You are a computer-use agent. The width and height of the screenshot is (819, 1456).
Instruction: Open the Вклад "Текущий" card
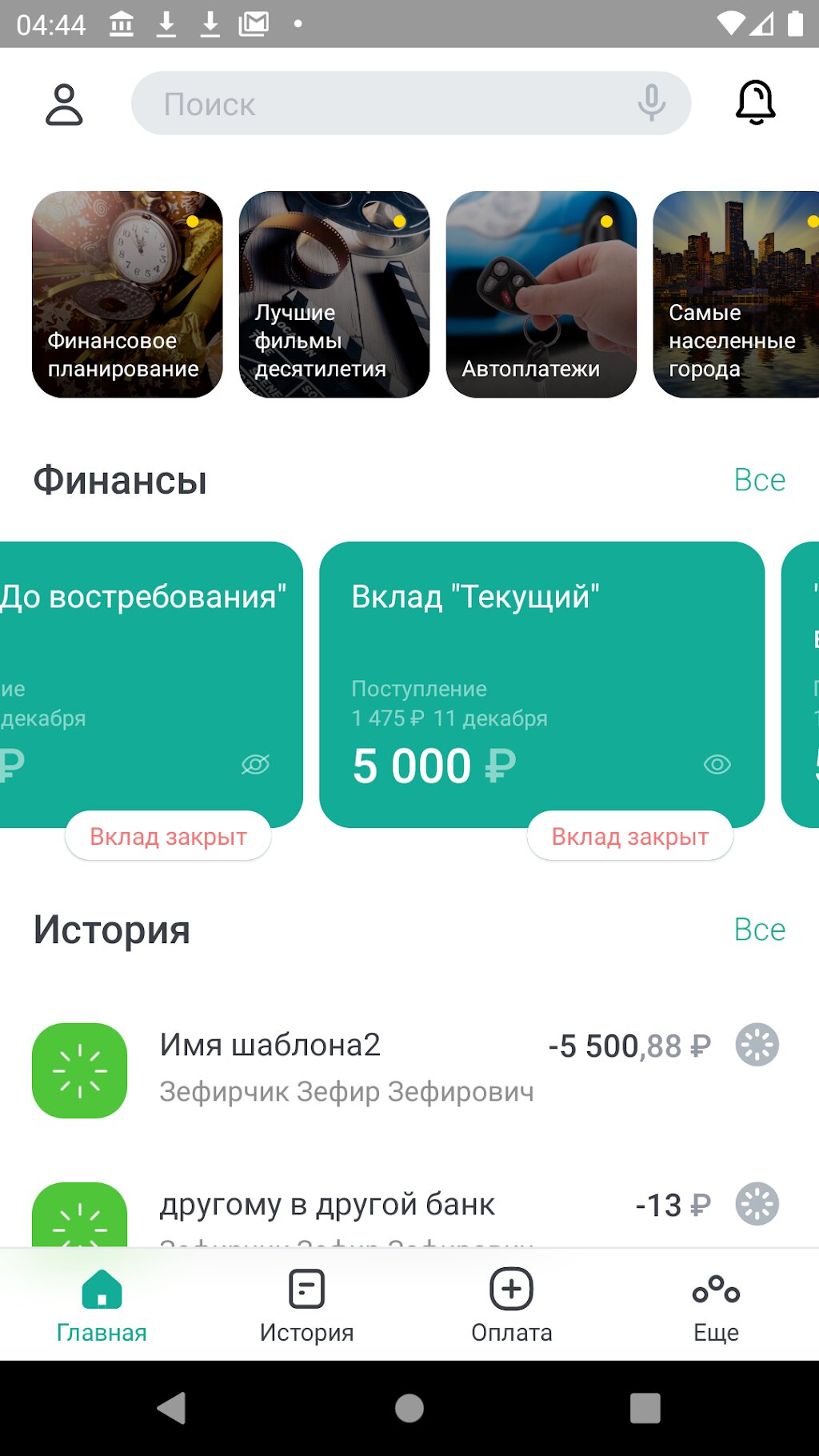pos(542,685)
